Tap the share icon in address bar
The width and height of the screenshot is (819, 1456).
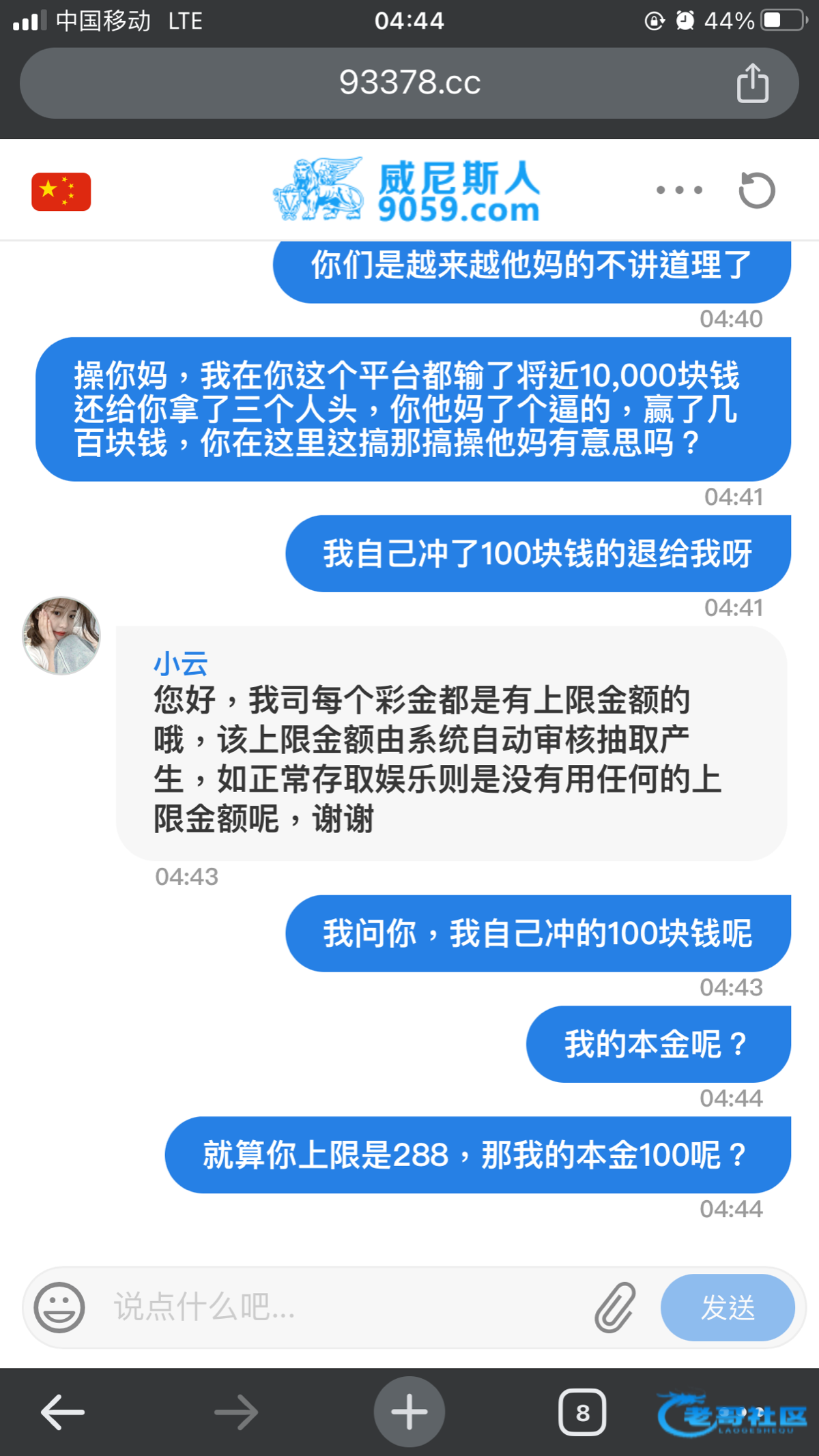tap(752, 83)
